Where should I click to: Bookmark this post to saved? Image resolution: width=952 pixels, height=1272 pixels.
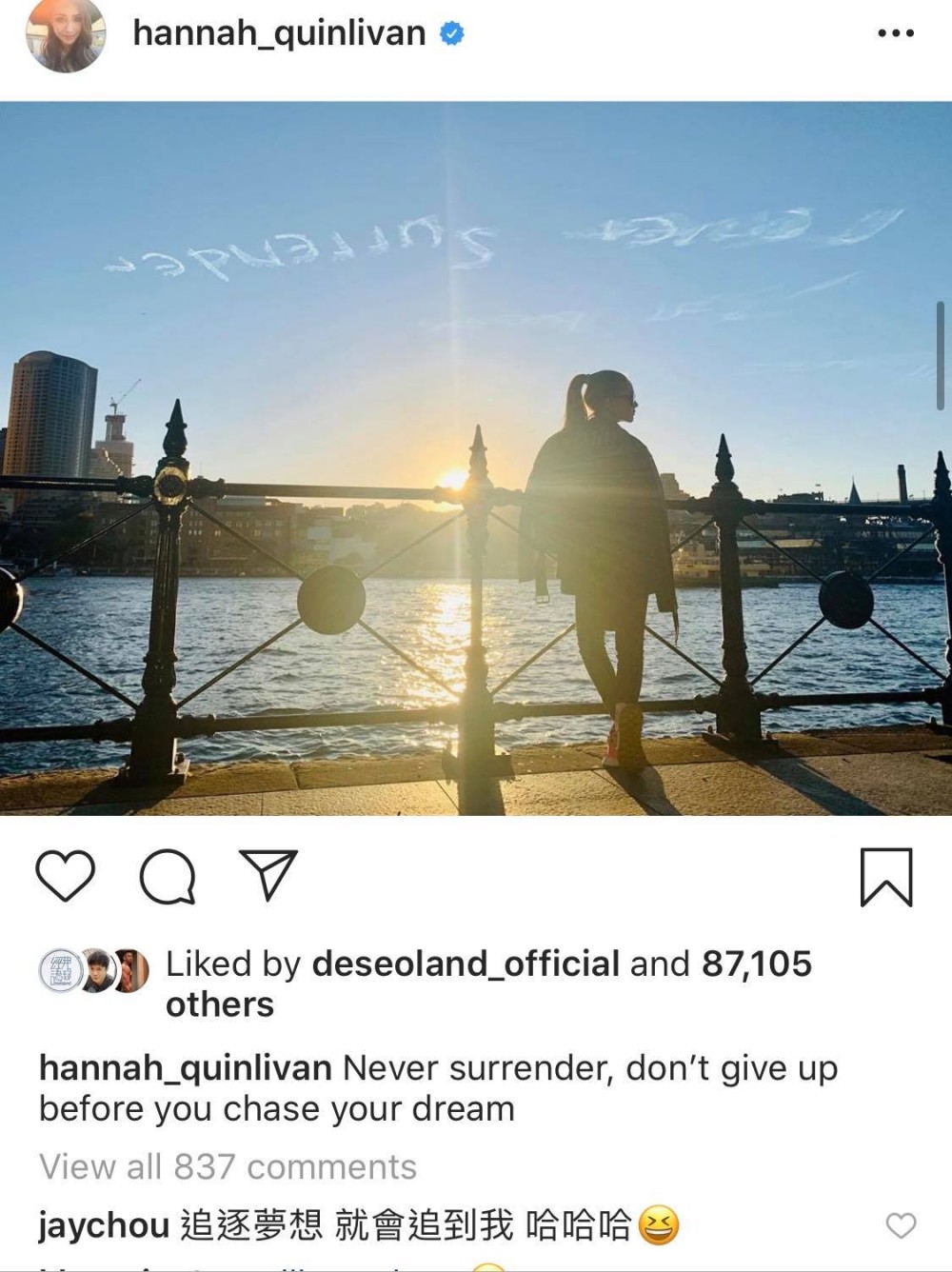pos(886,876)
